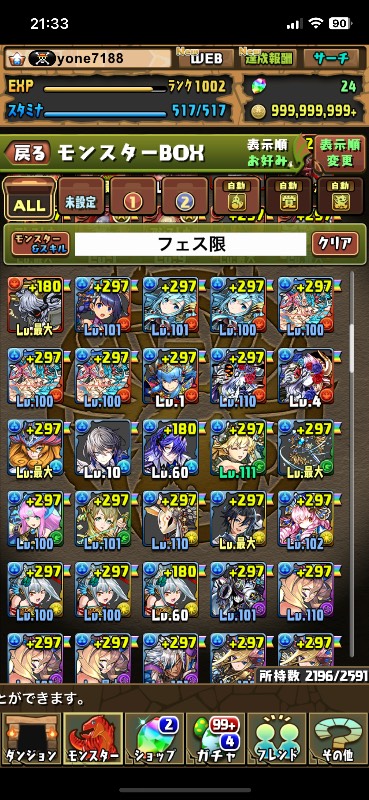Select the green Lv.111 monster
The width and height of the screenshot is (369, 800).
click(x=238, y=449)
